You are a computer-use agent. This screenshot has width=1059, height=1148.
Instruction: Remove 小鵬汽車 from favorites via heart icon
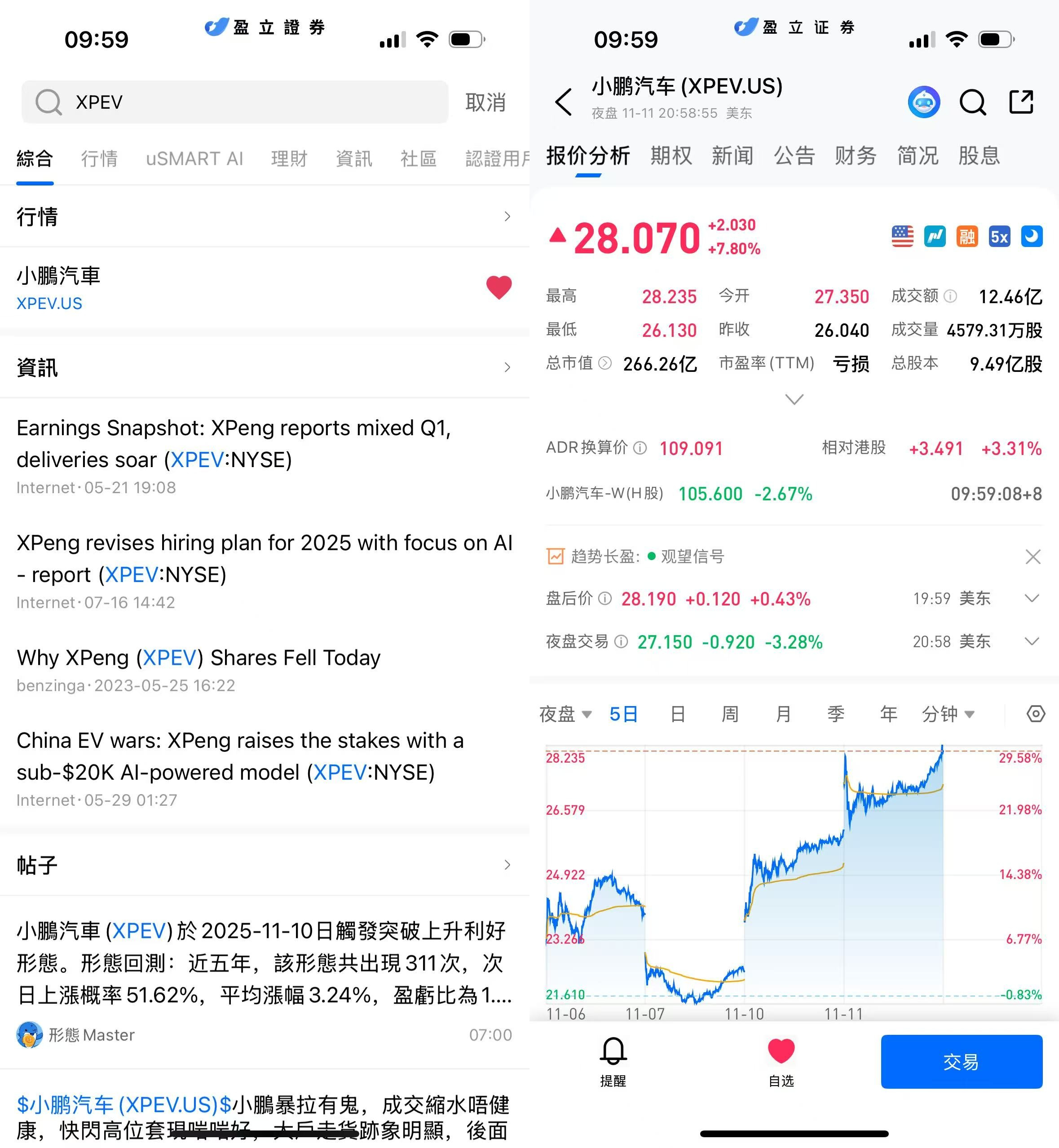coord(499,287)
